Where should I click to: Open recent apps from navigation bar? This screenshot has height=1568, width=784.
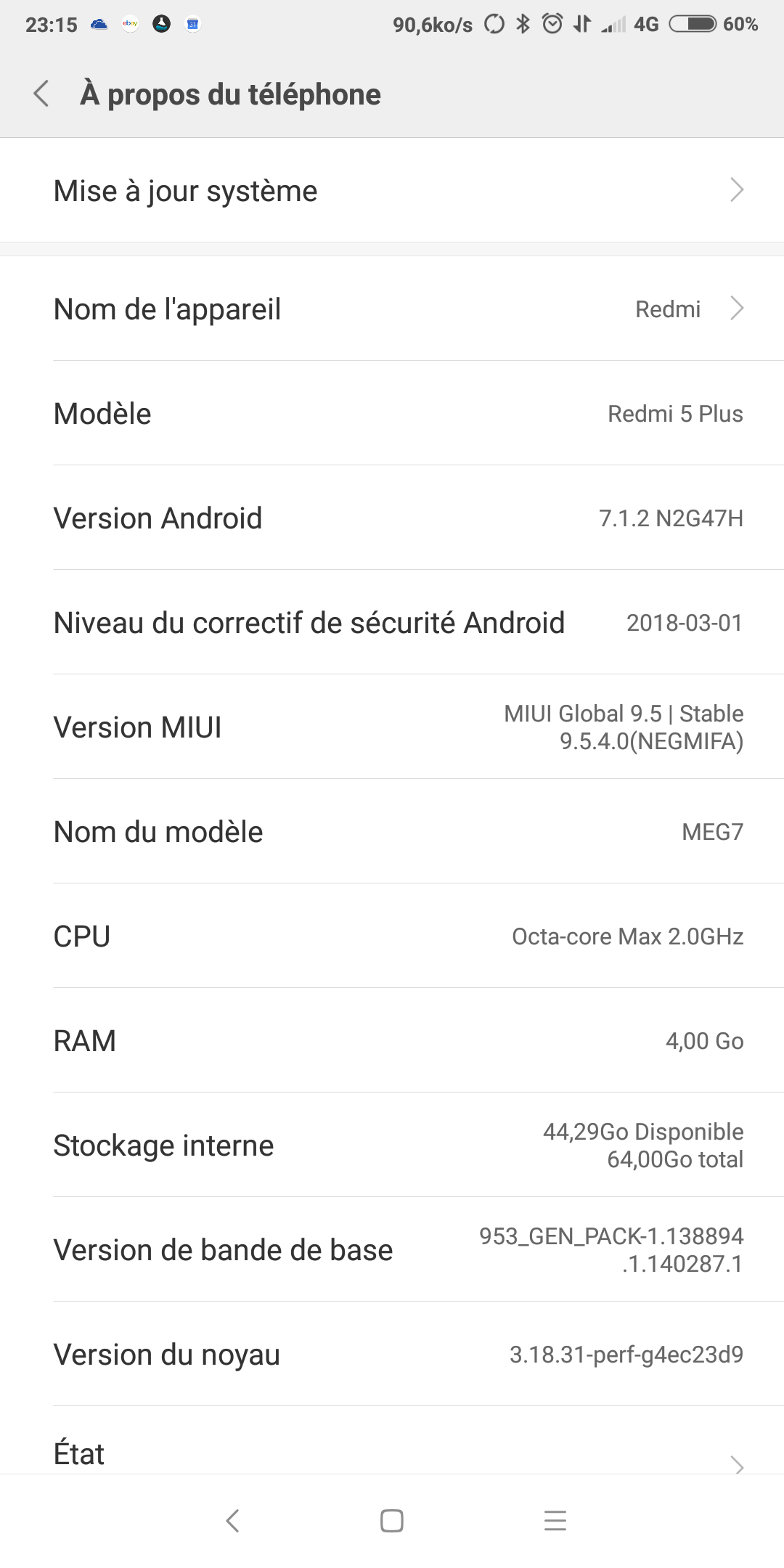pyautogui.click(x=555, y=1521)
